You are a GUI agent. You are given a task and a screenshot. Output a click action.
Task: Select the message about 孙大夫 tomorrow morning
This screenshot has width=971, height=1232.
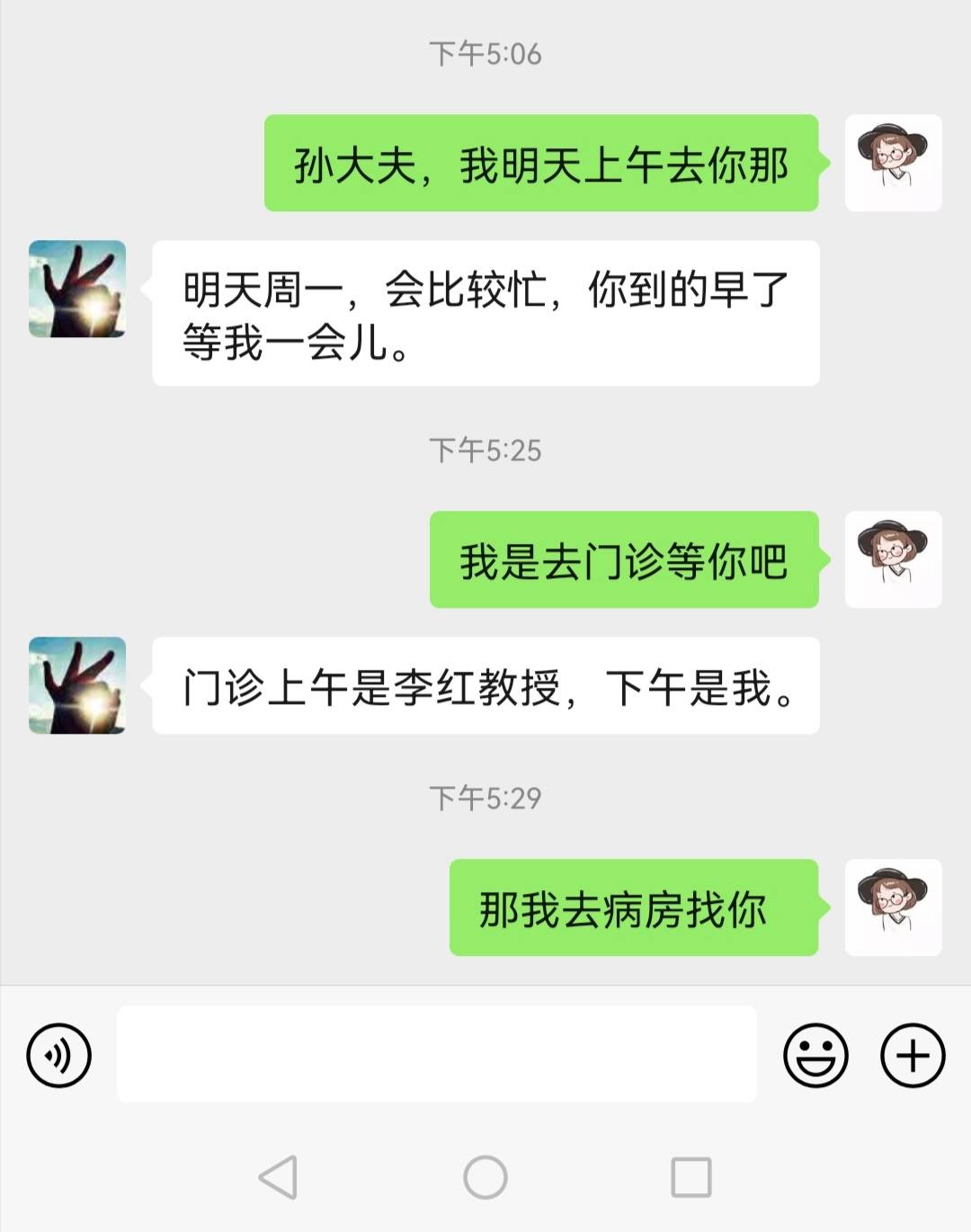[x=539, y=165]
